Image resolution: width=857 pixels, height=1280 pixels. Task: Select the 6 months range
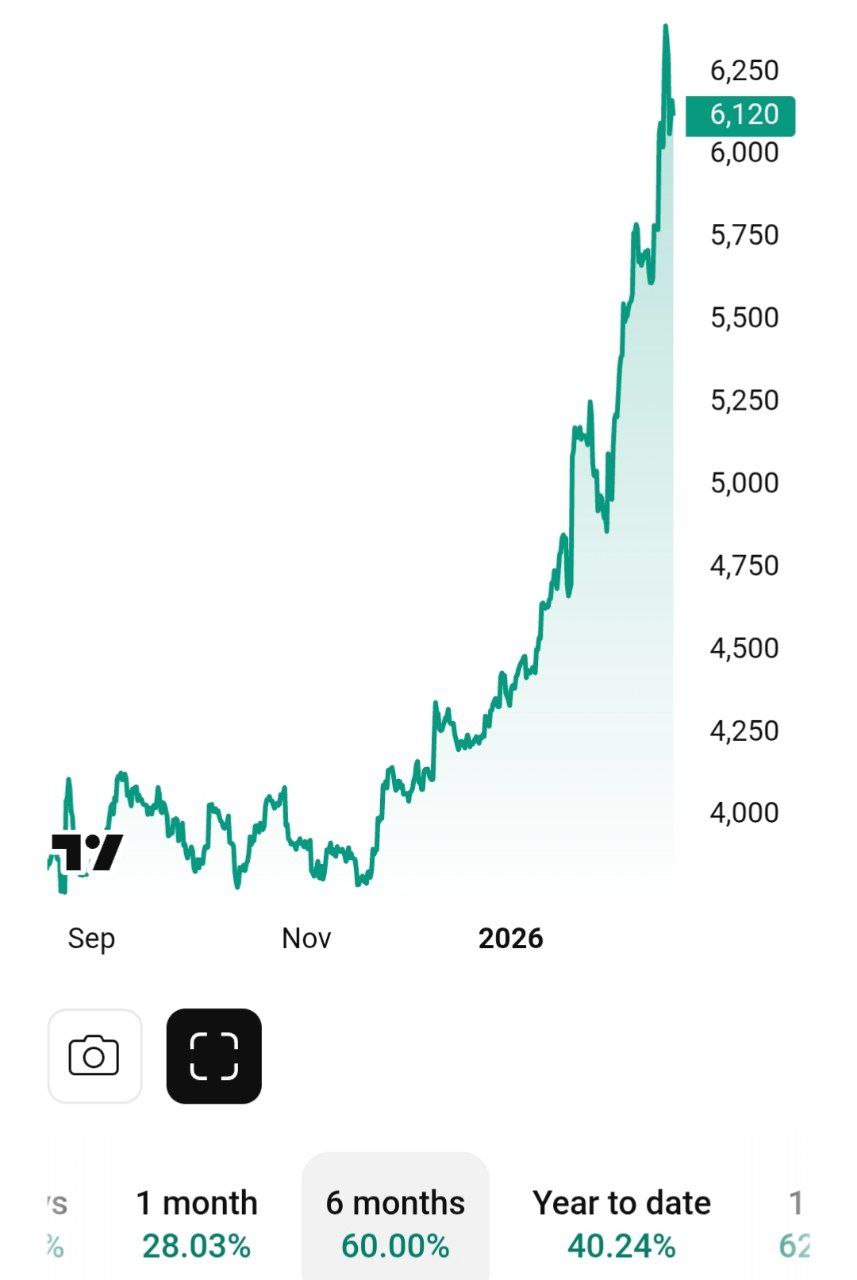click(x=395, y=1223)
